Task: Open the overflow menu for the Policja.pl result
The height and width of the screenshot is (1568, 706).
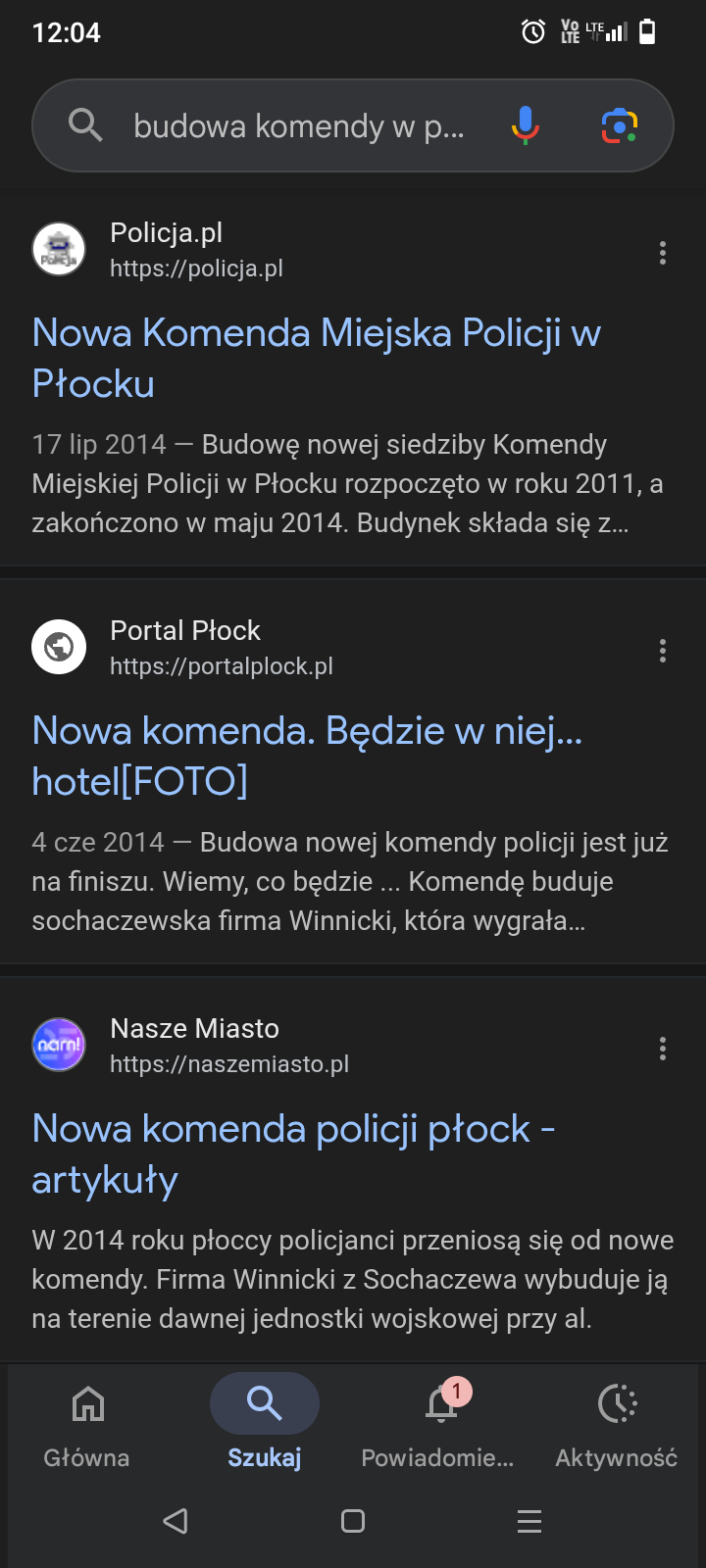Action: (x=663, y=253)
